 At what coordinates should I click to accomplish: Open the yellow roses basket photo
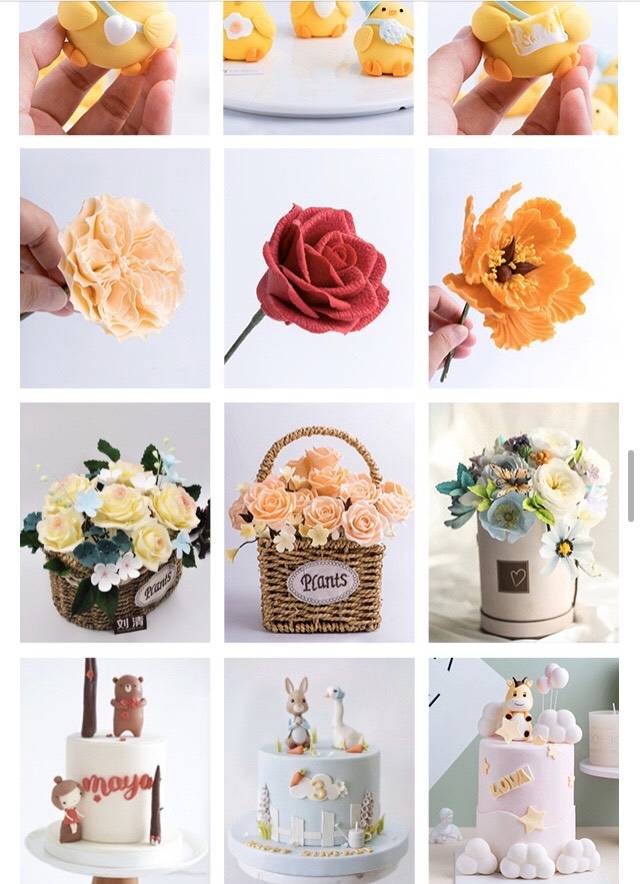pyautogui.click(x=115, y=522)
